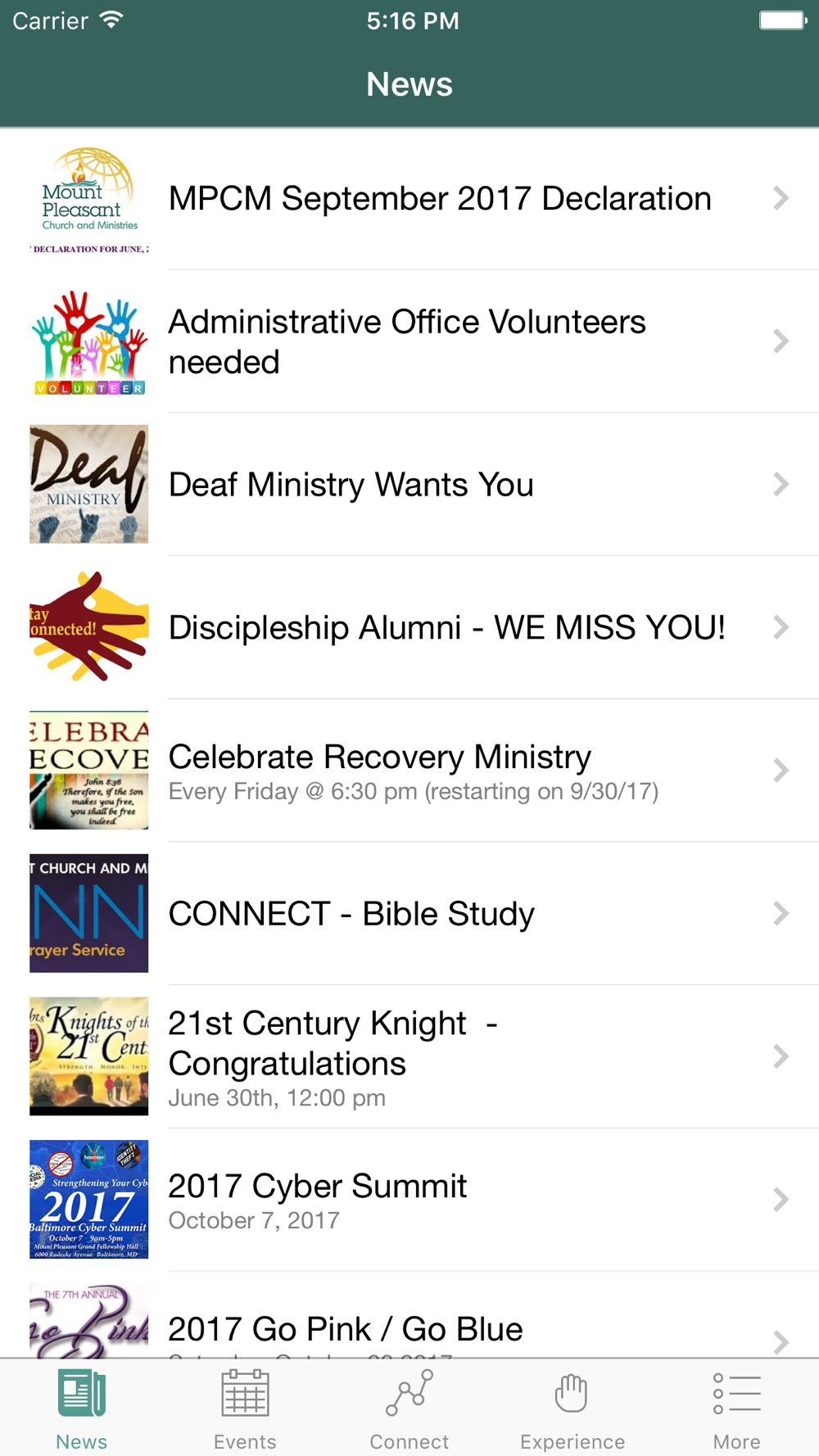
Task: View the 2017 Cyber Summit announcement
Action: pyautogui.click(x=409, y=1200)
